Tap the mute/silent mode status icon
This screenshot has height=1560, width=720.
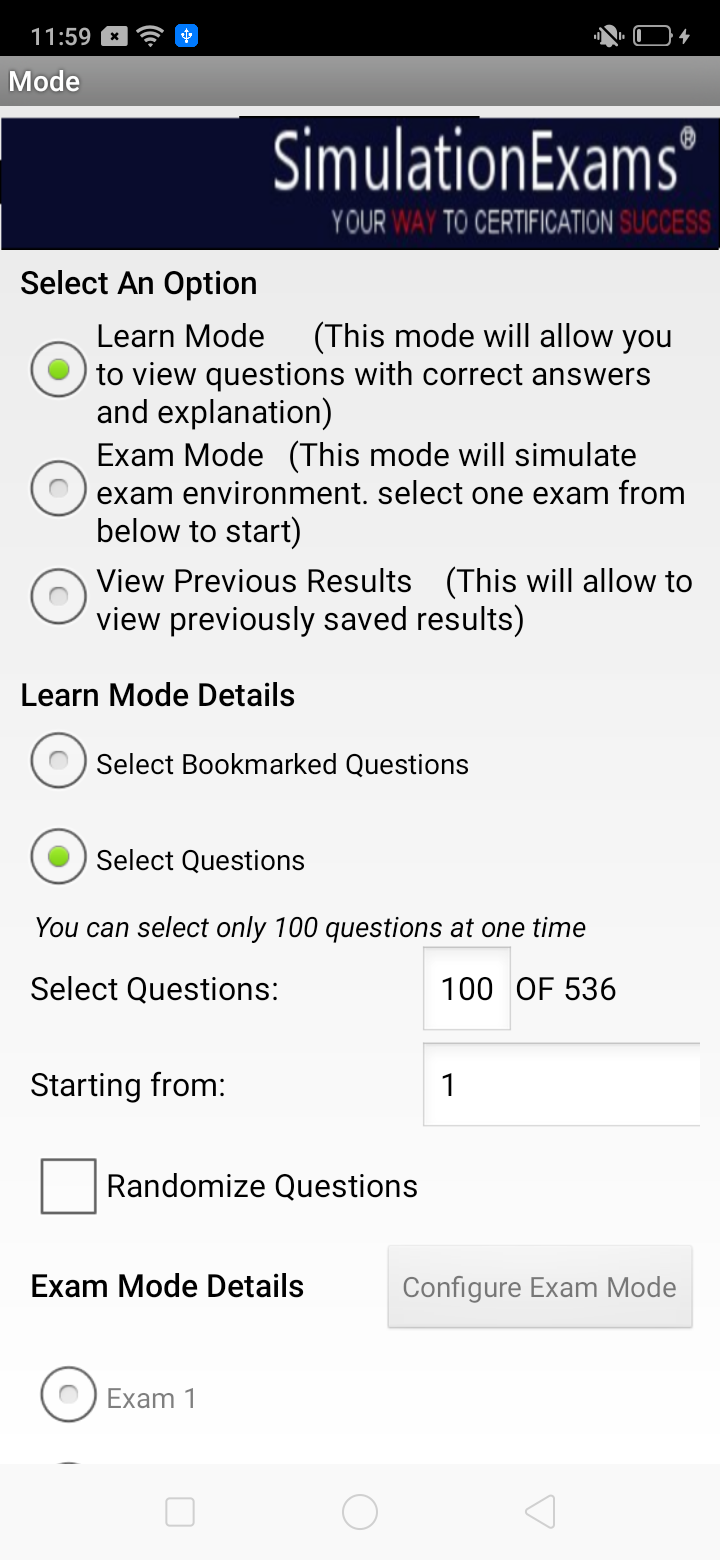[607, 35]
